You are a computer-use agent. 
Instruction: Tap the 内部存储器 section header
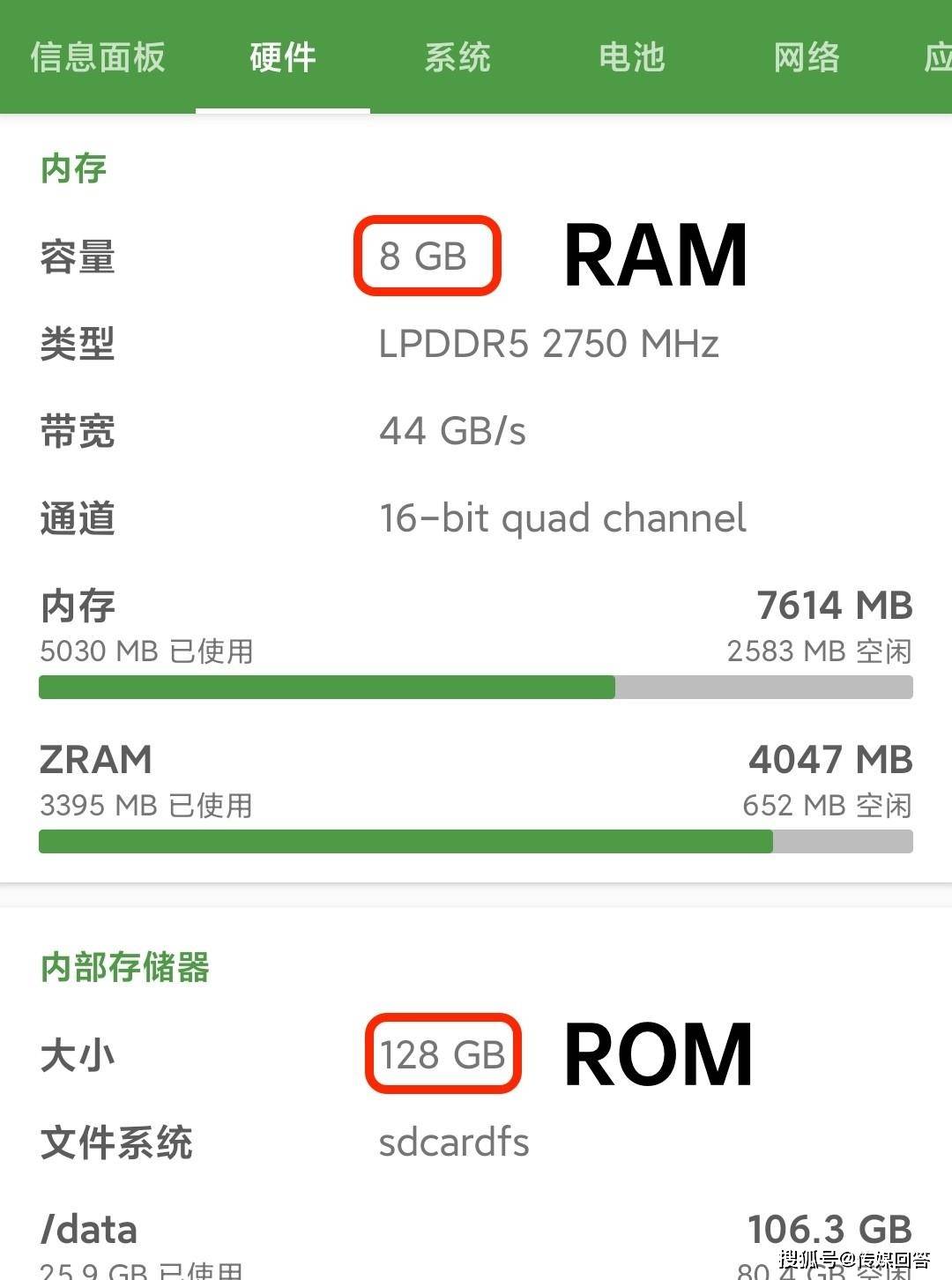125,967
